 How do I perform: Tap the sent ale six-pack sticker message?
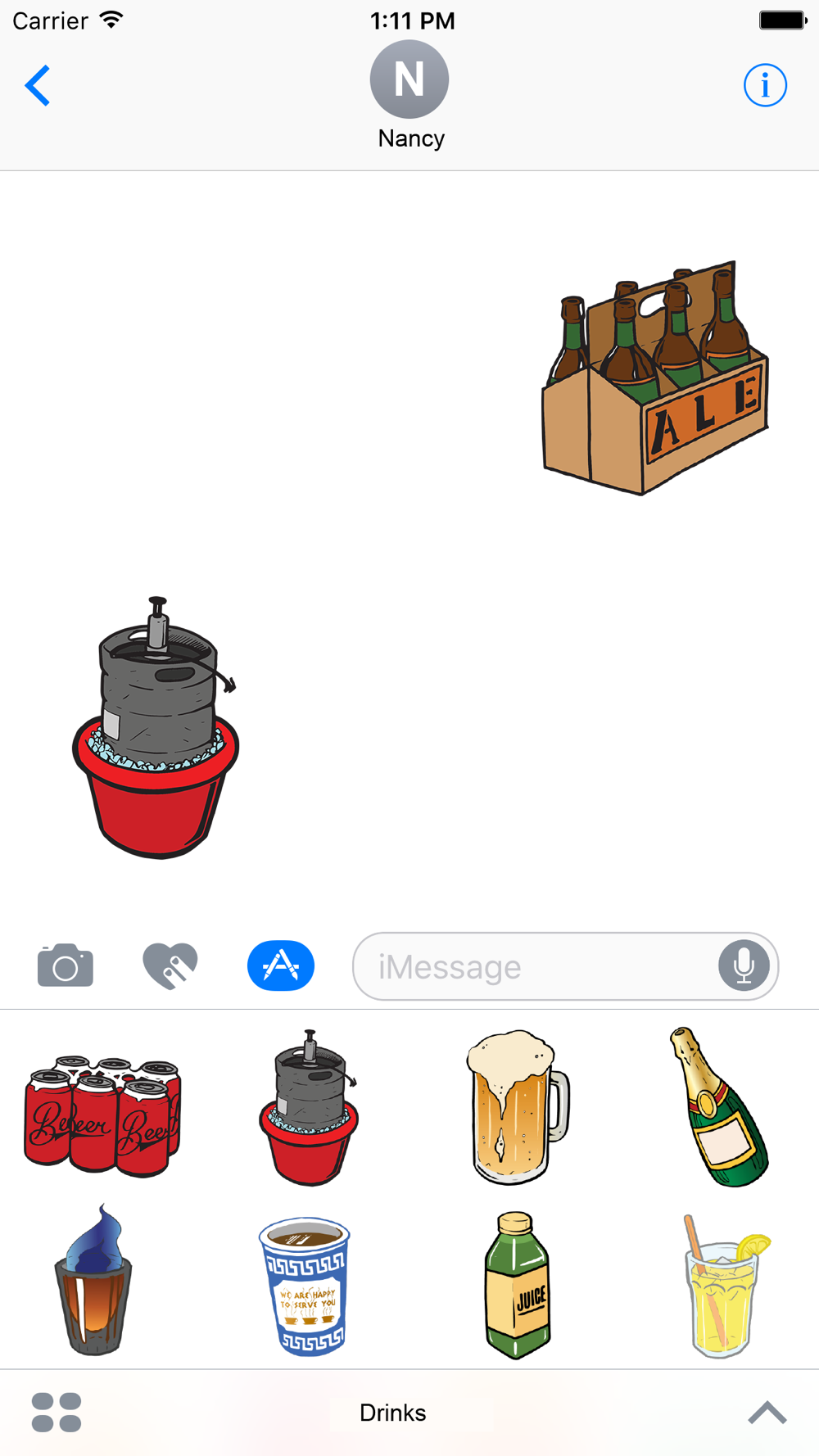[655, 378]
